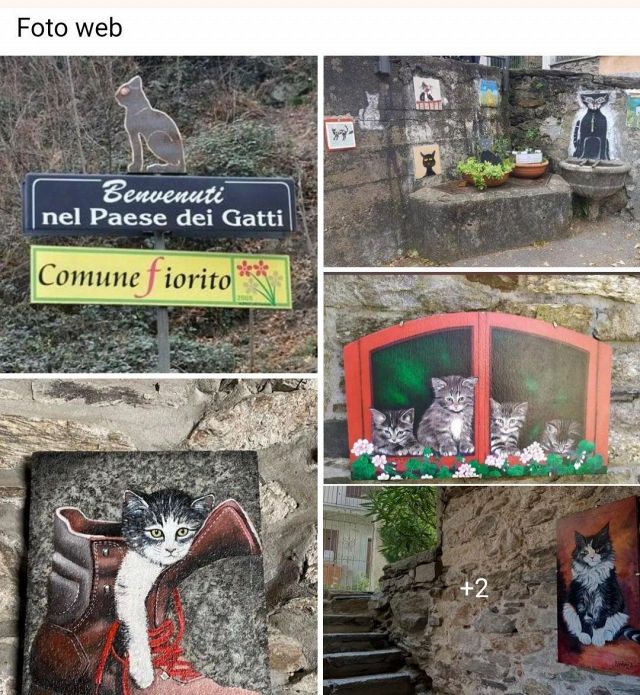Tap the +2 tile to see more photos
Screen dimensions: 640x695
[481, 590]
